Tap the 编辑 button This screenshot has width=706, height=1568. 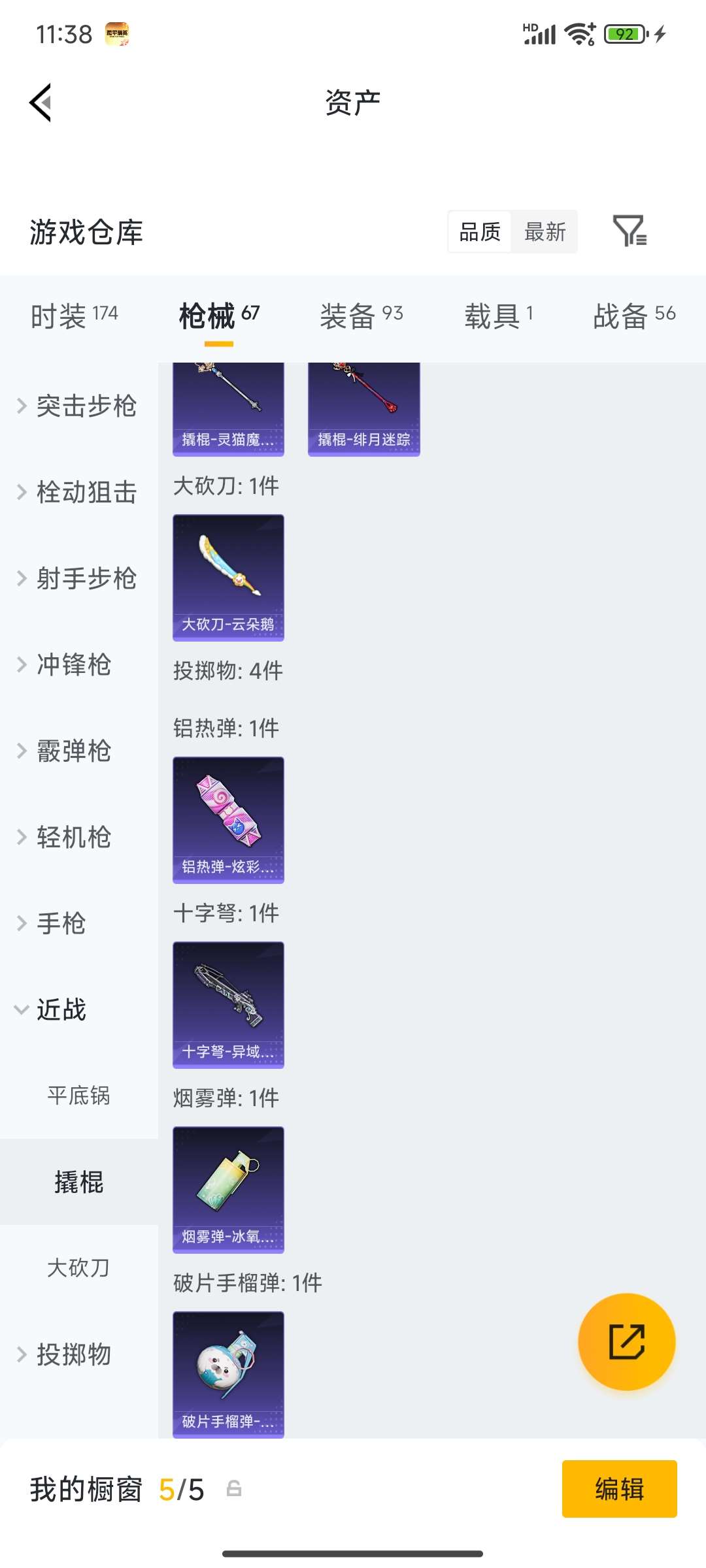[x=619, y=1490]
